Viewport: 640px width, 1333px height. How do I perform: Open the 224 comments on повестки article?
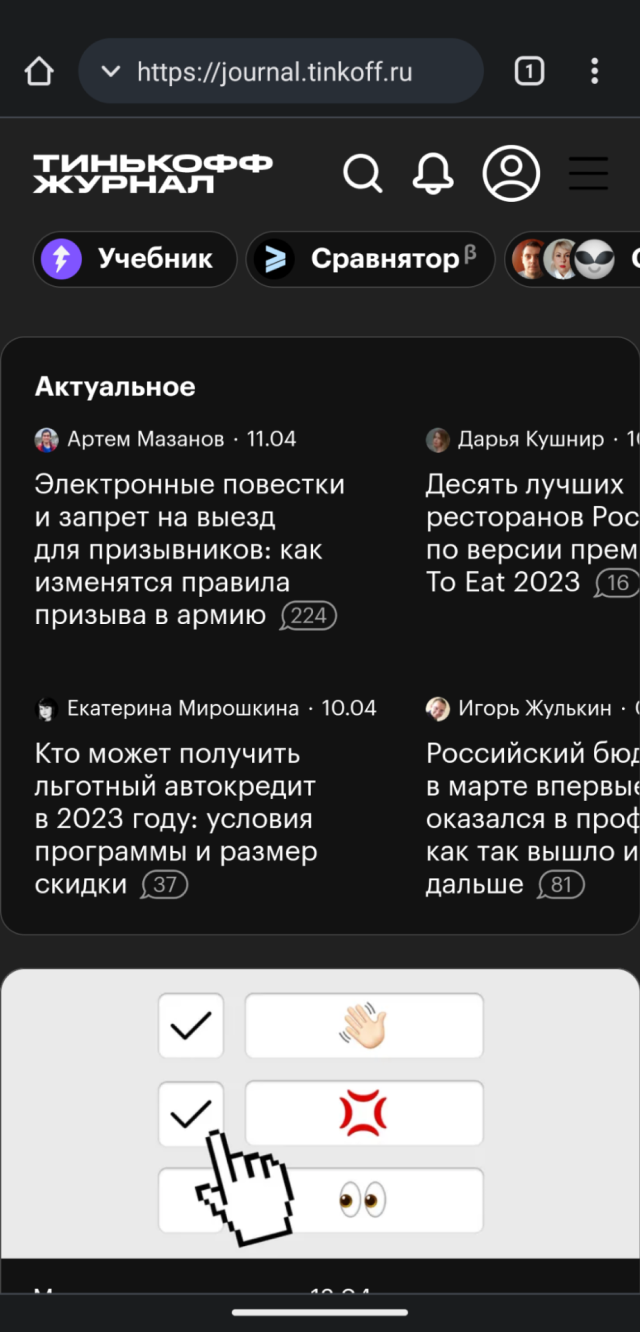point(309,616)
